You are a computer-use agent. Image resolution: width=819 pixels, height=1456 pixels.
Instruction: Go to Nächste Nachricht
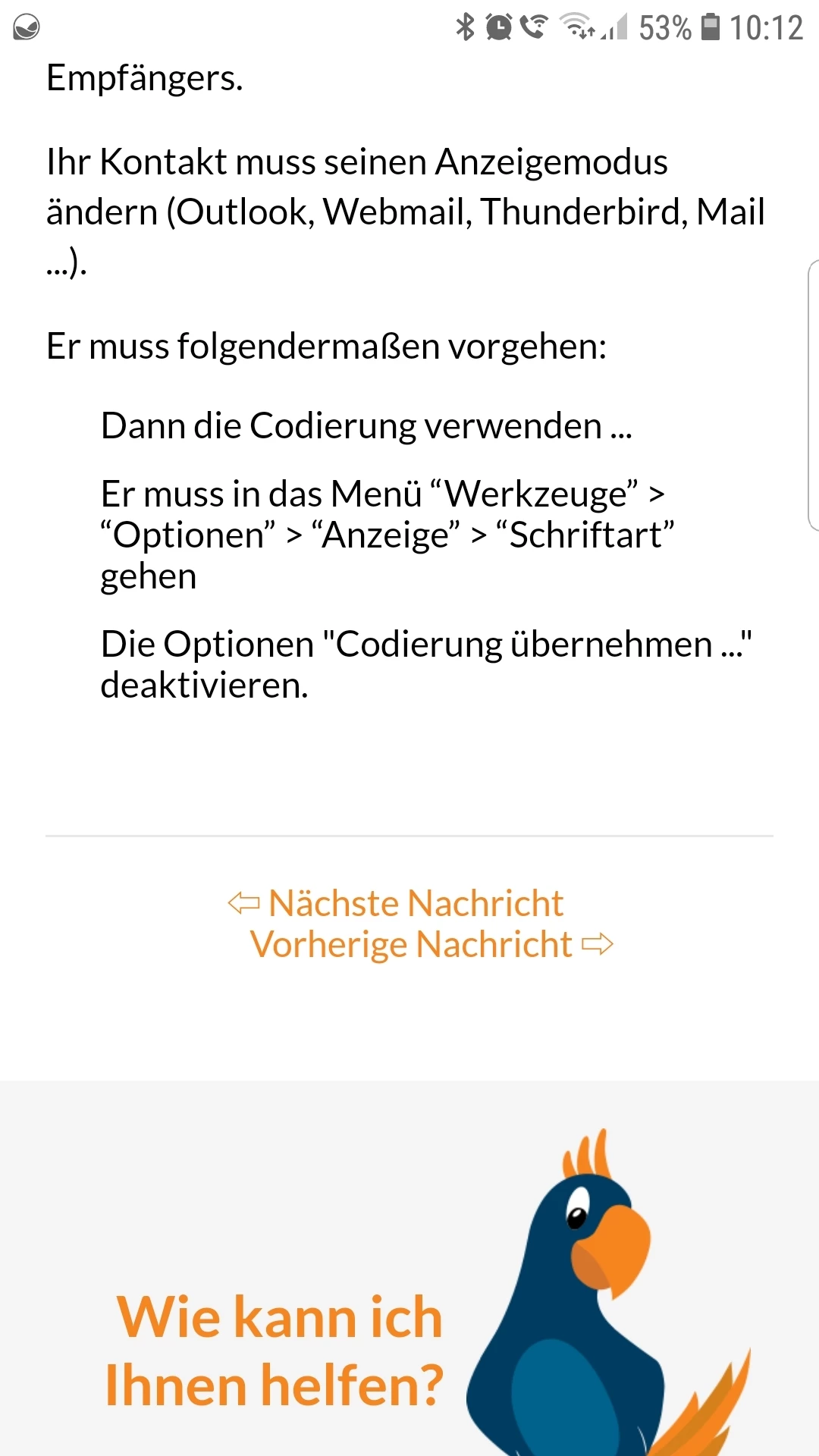[415, 903]
